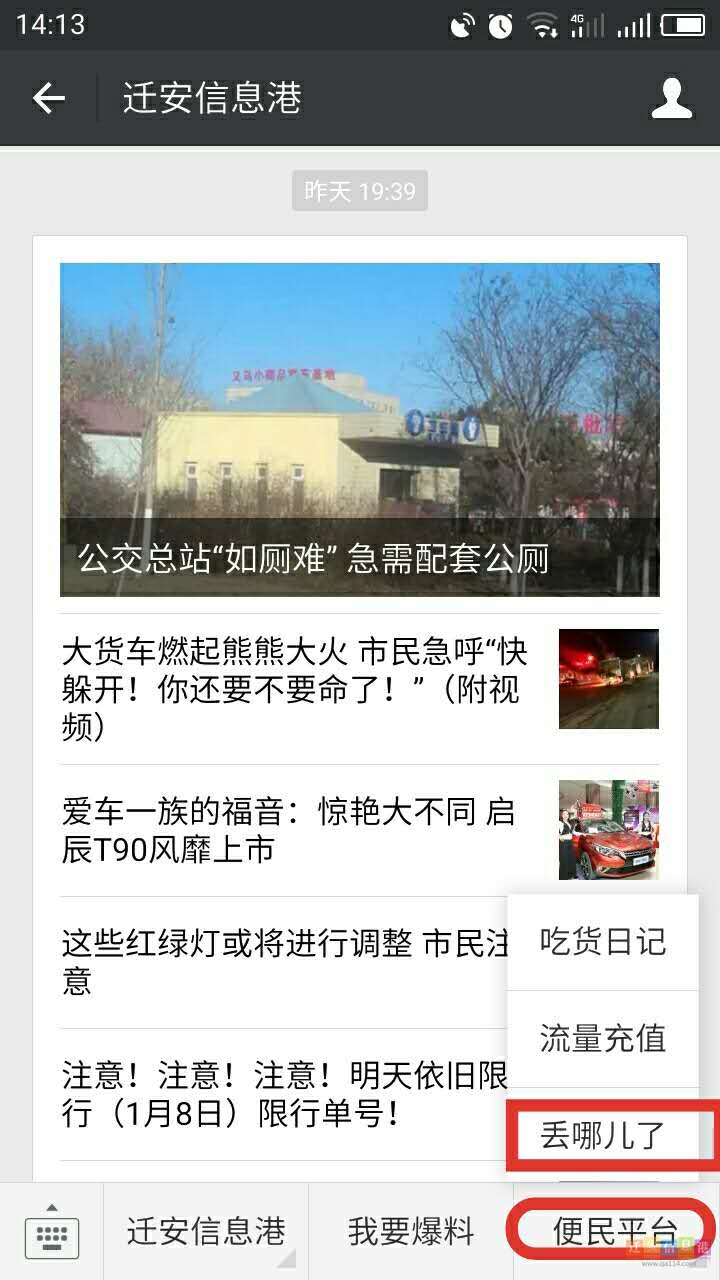The height and width of the screenshot is (1280, 720).
Task: Read the truck fire article
Action: pyautogui.click(x=300, y=690)
